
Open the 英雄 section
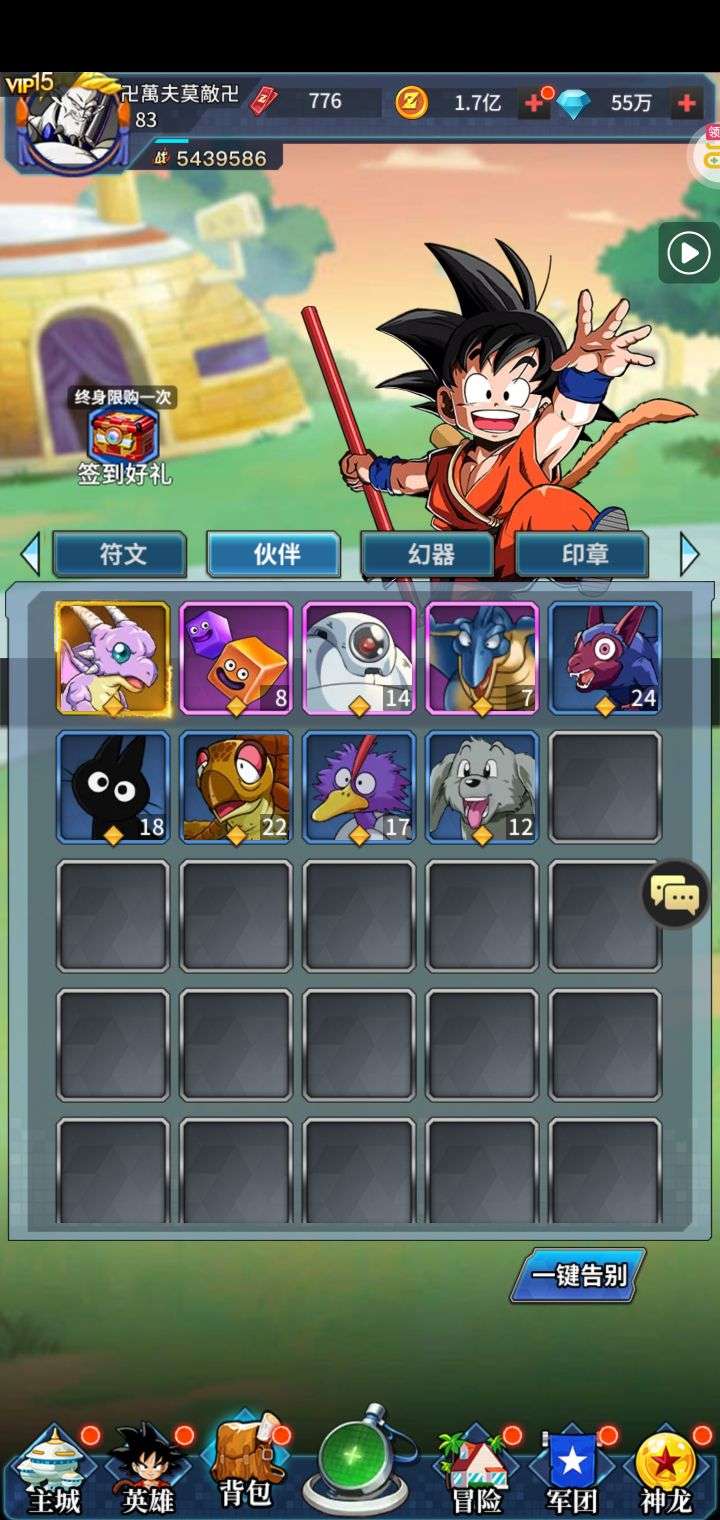[x=148, y=1469]
